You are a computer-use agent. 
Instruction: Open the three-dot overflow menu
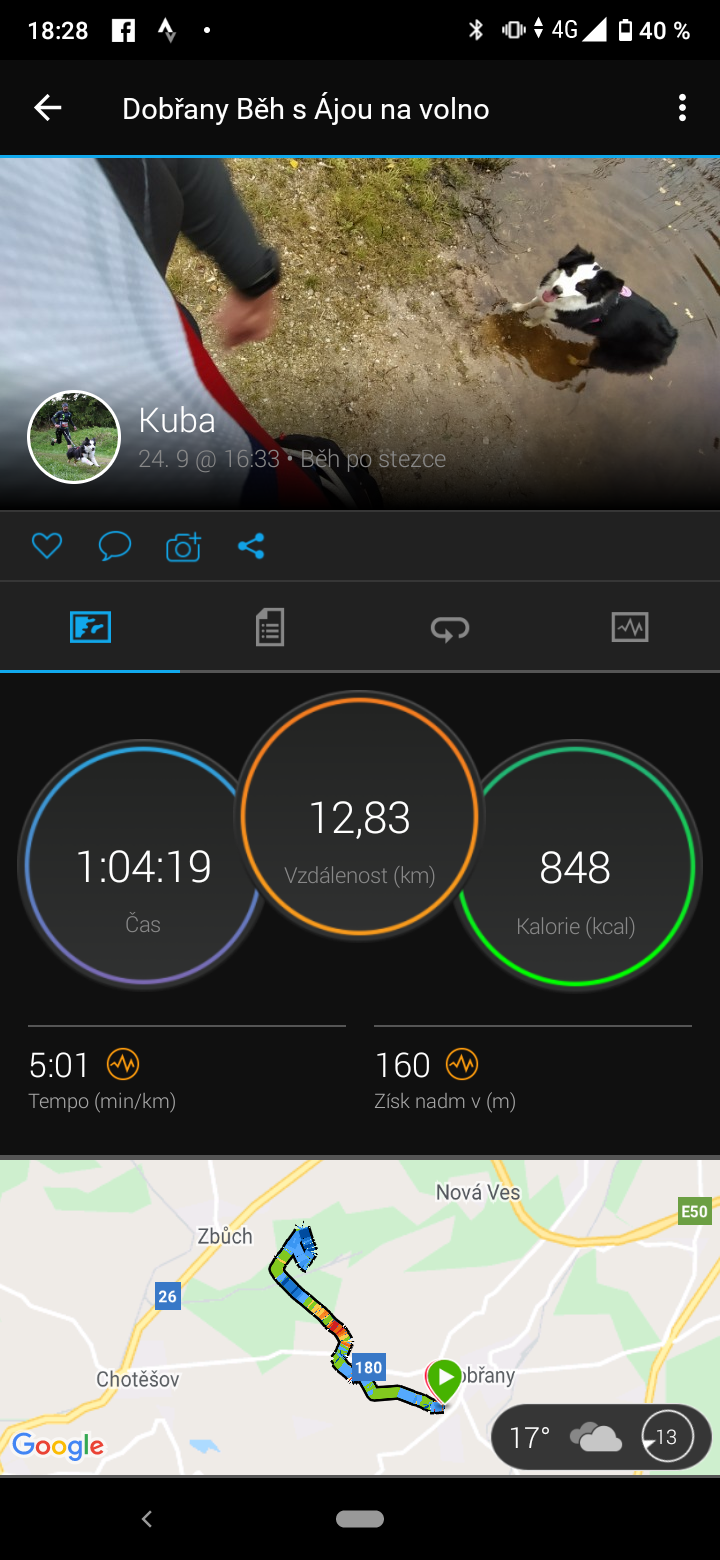[682, 108]
